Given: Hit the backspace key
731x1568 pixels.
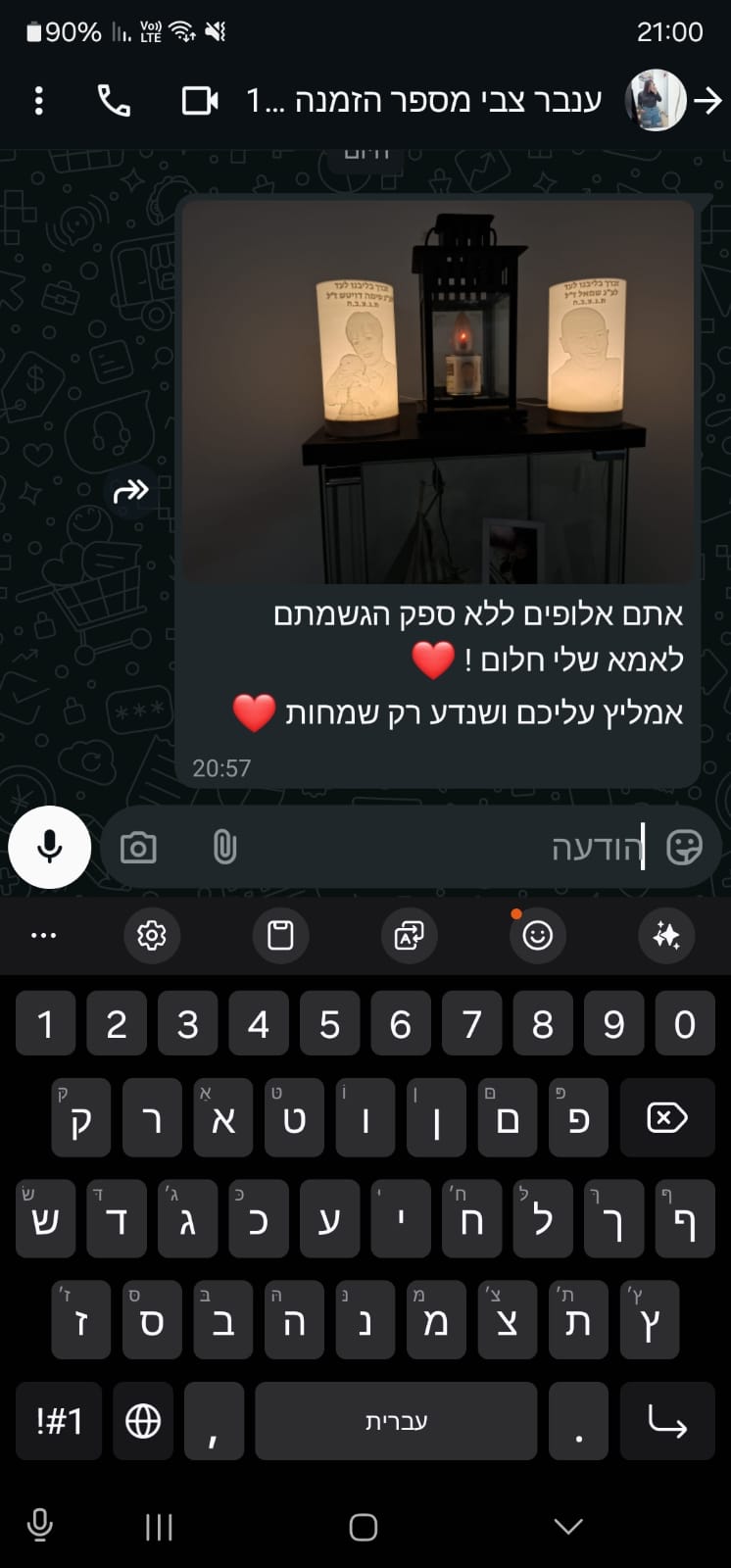Looking at the screenshot, I should point(667,1117).
